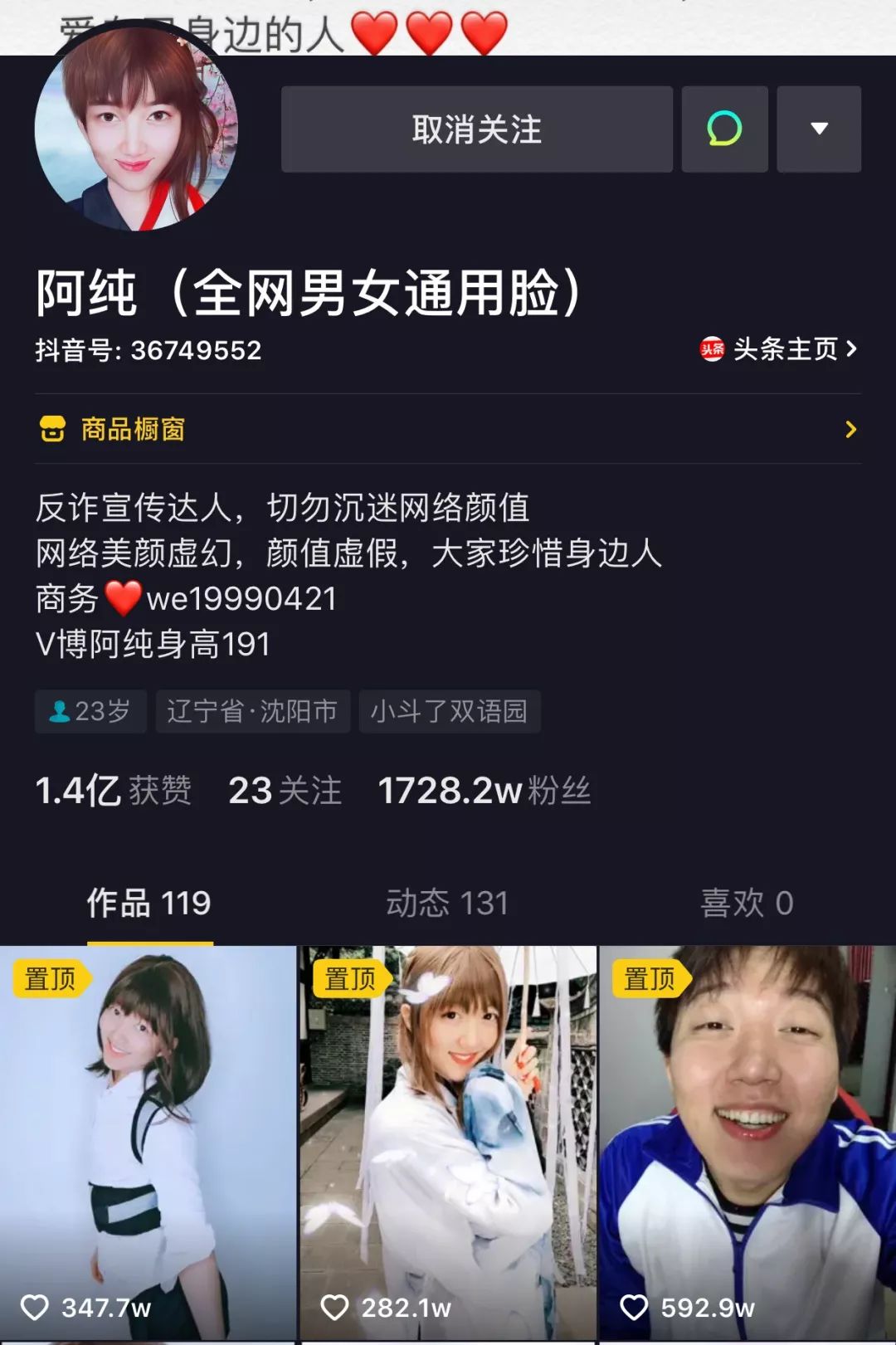Switch to the 动态 131 tab
The height and width of the screenshot is (1345, 896).
448,903
